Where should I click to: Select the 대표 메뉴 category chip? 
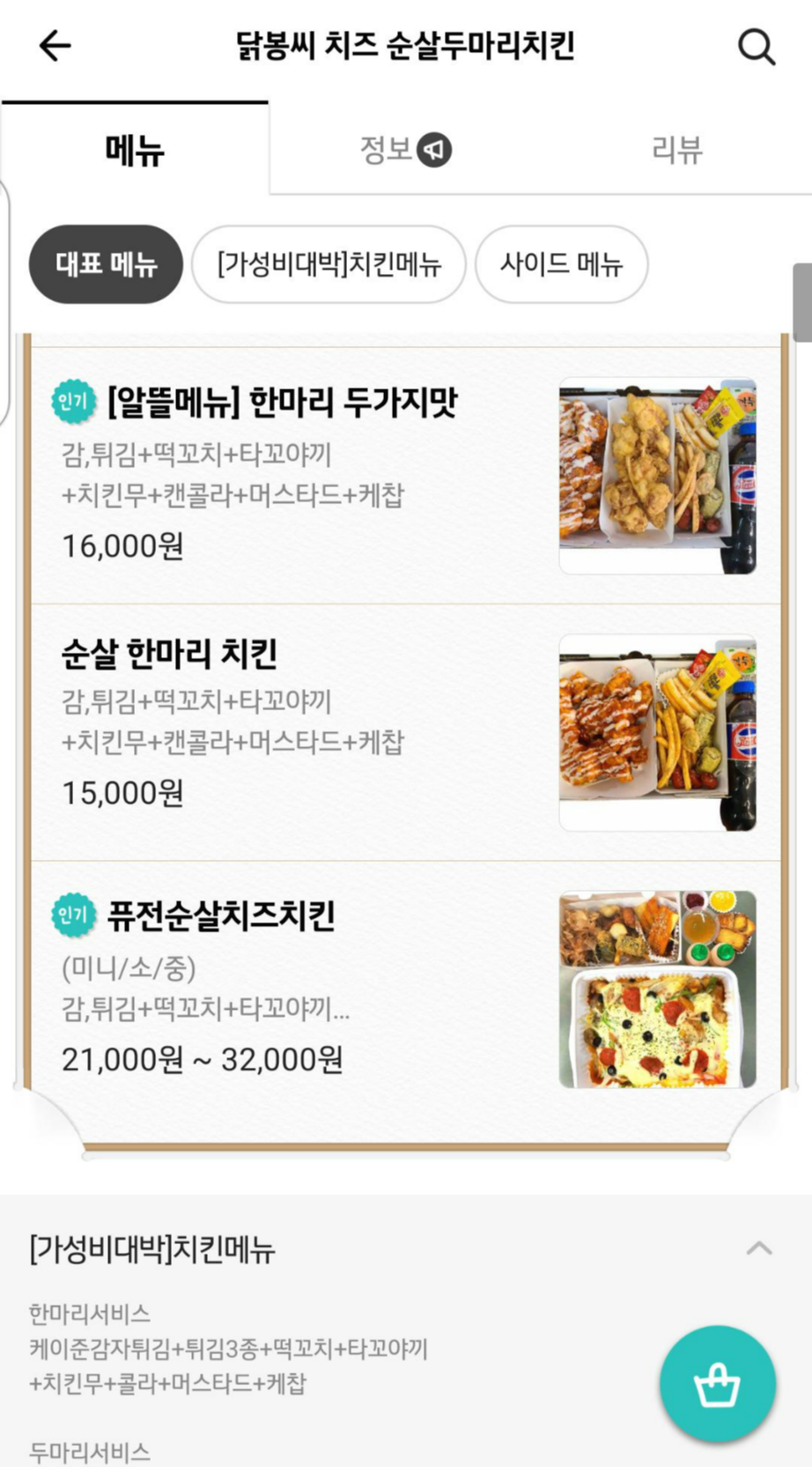point(105,264)
